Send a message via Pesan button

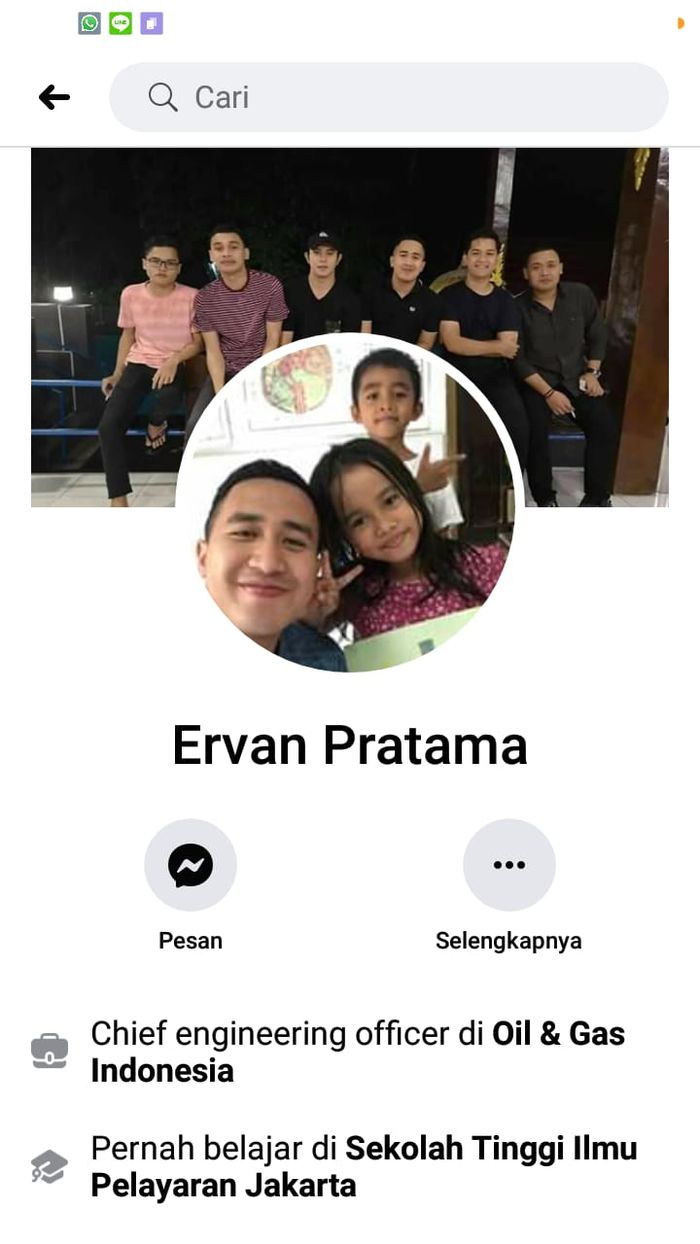tap(190, 865)
